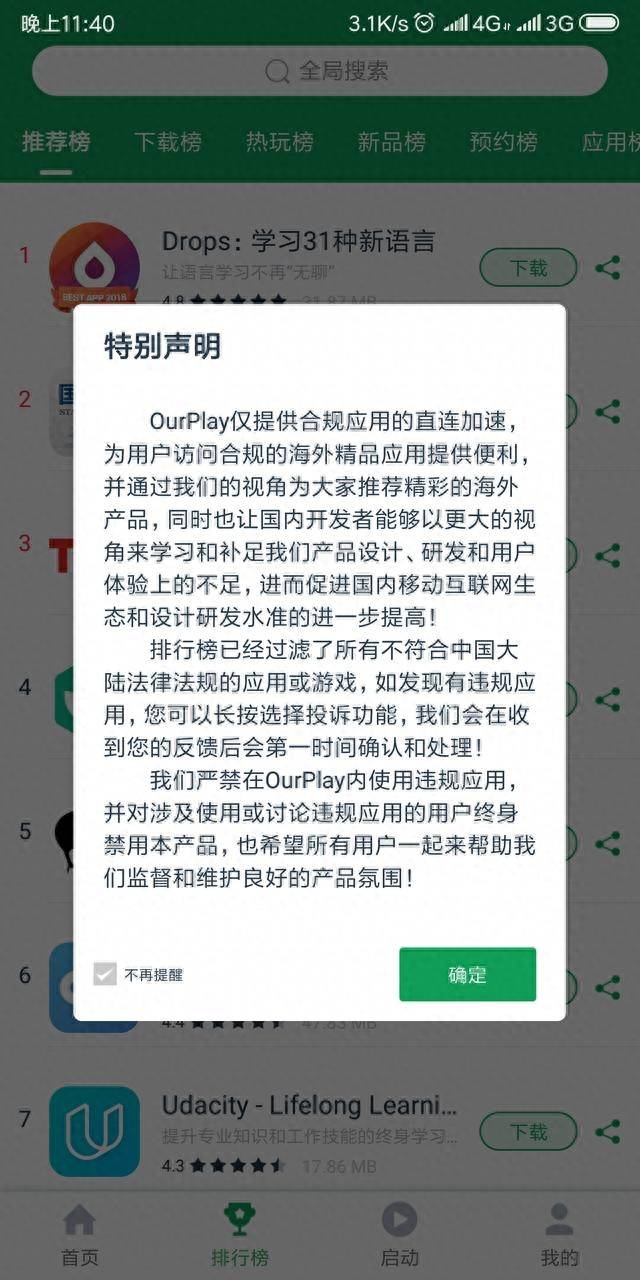
Task: Download the Udacity Lifelong Learning app
Action: click(x=529, y=1132)
